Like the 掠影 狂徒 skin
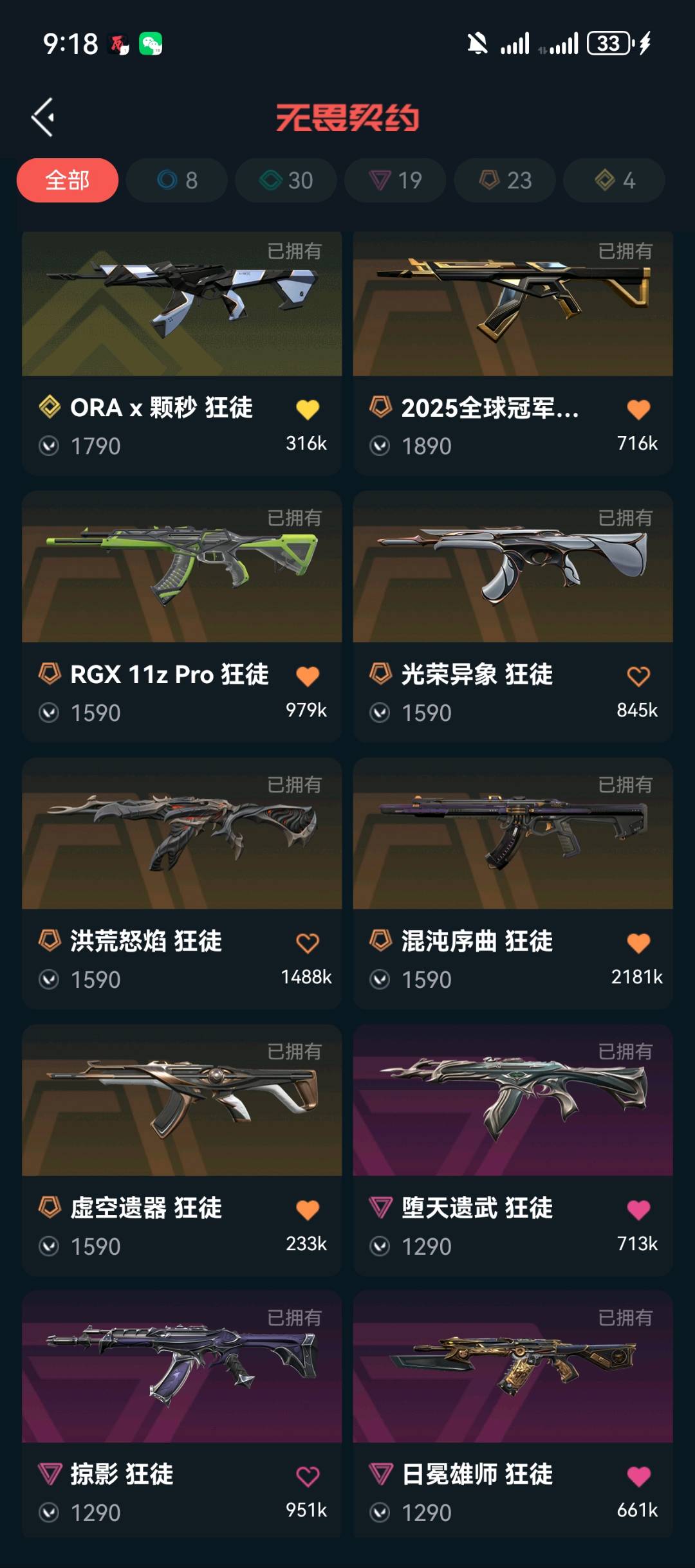The height and width of the screenshot is (1568, 695). click(x=308, y=1476)
